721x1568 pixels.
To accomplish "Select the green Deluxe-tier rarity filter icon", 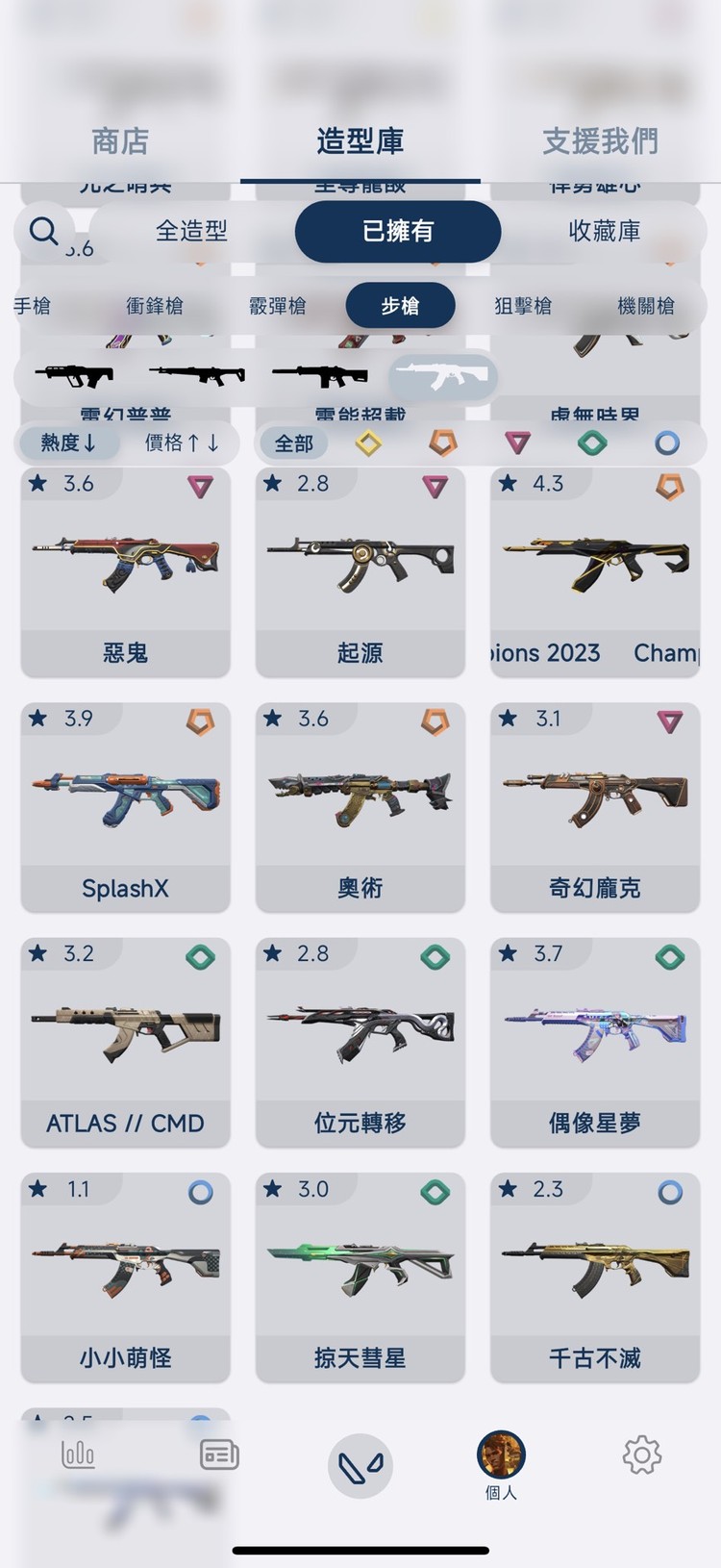I will point(593,443).
